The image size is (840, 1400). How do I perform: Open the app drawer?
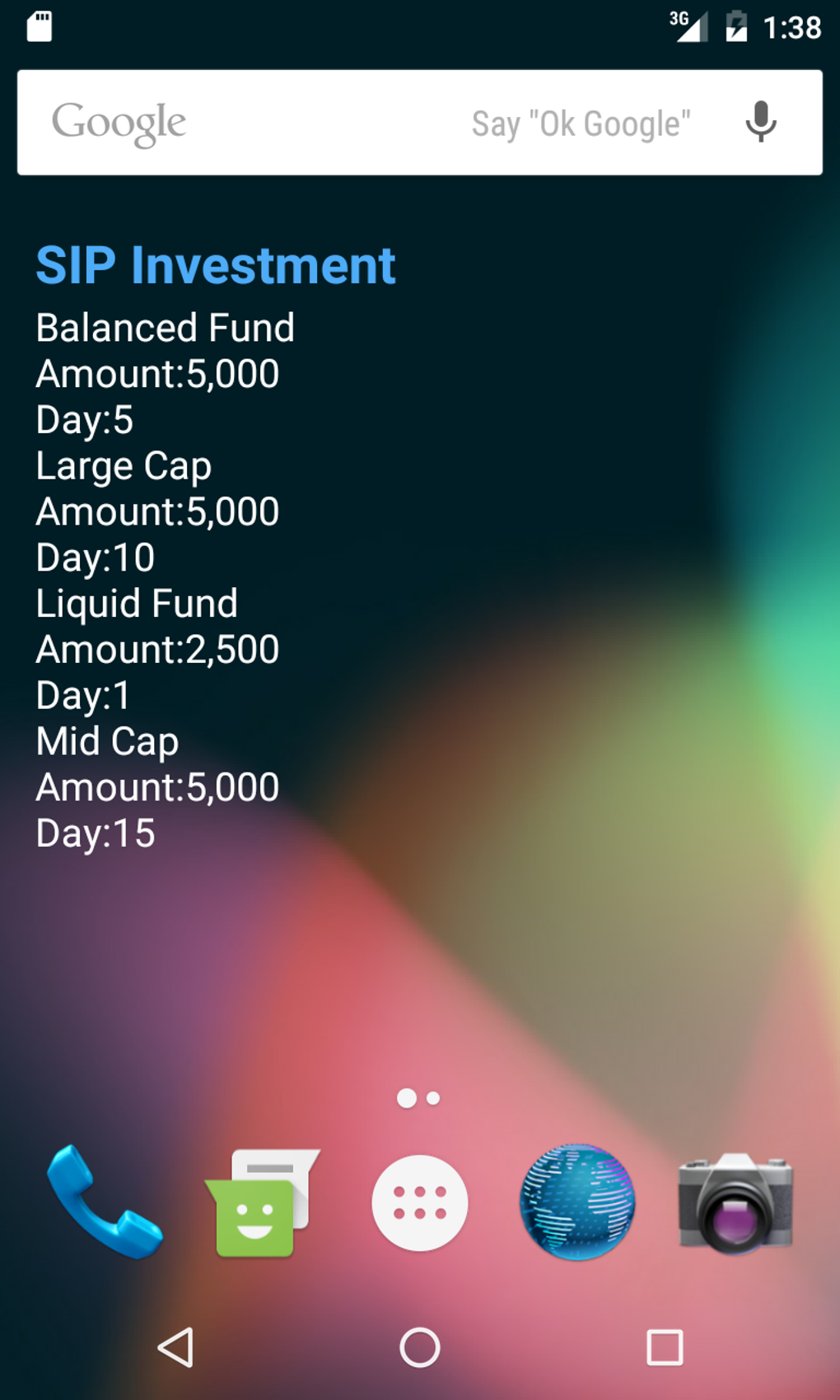420,1202
